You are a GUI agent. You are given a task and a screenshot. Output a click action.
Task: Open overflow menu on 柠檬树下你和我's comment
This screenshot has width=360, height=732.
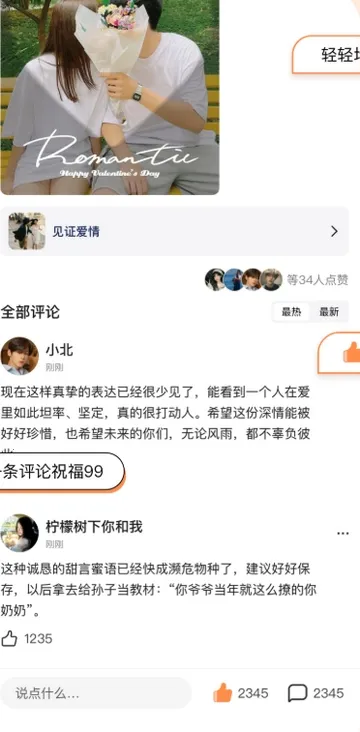click(x=343, y=534)
